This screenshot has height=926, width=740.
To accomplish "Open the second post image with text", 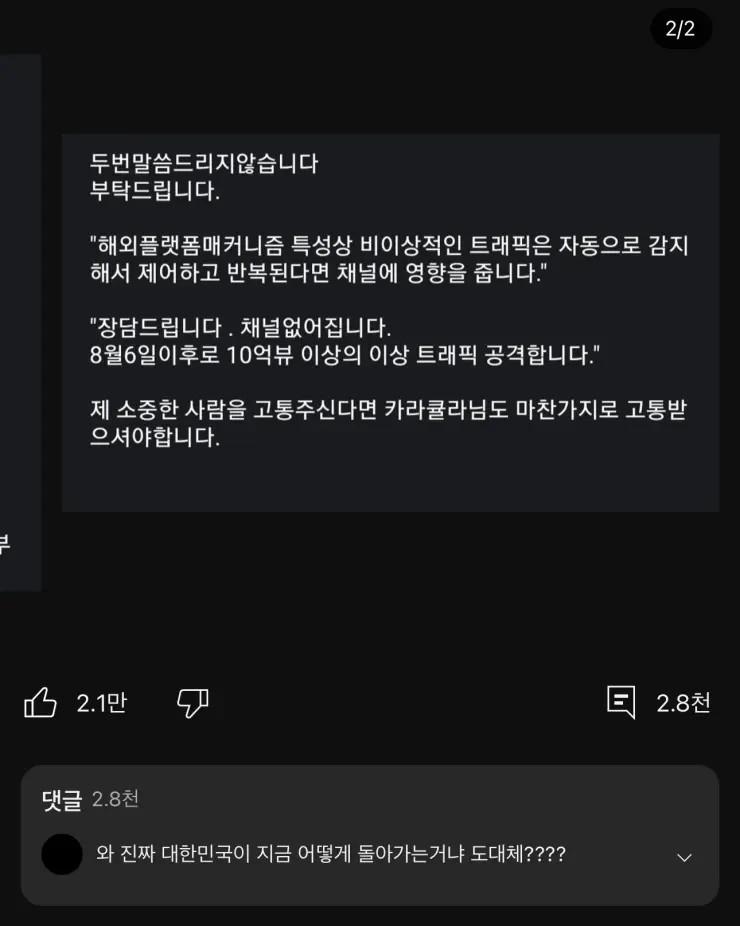I will tap(390, 322).
